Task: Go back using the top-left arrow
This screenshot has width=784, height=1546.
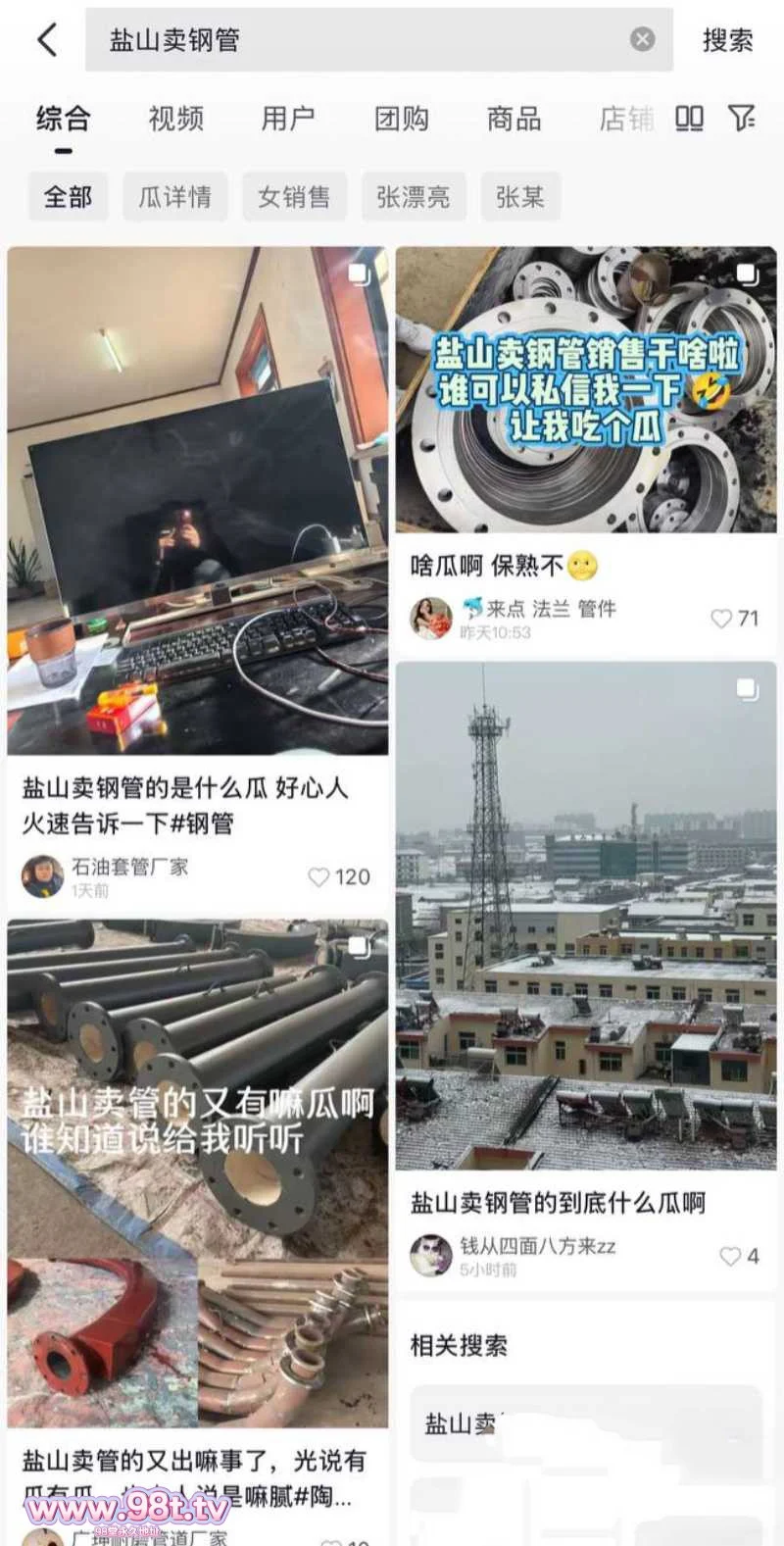Action: [x=47, y=40]
